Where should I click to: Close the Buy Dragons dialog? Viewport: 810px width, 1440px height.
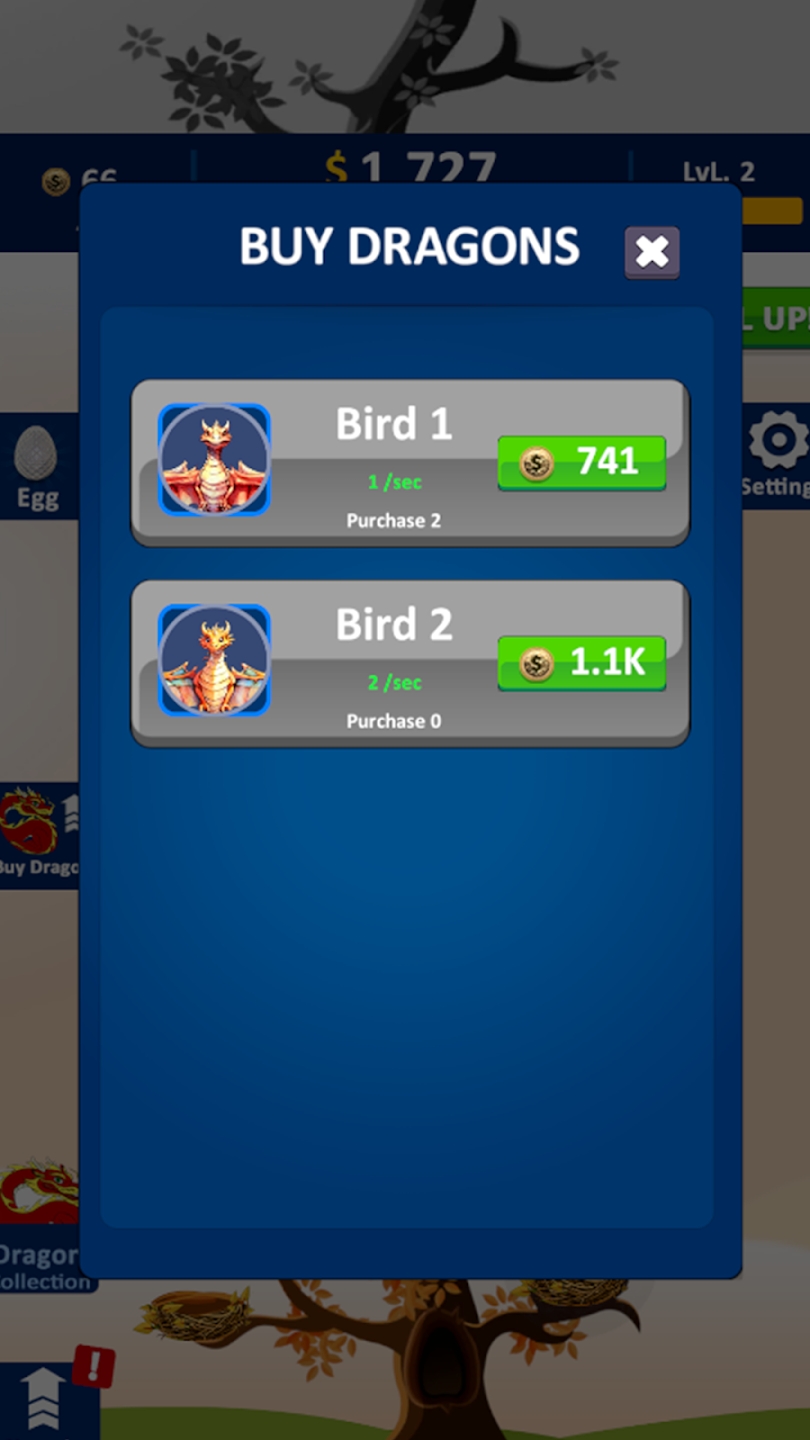pos(652,252)
